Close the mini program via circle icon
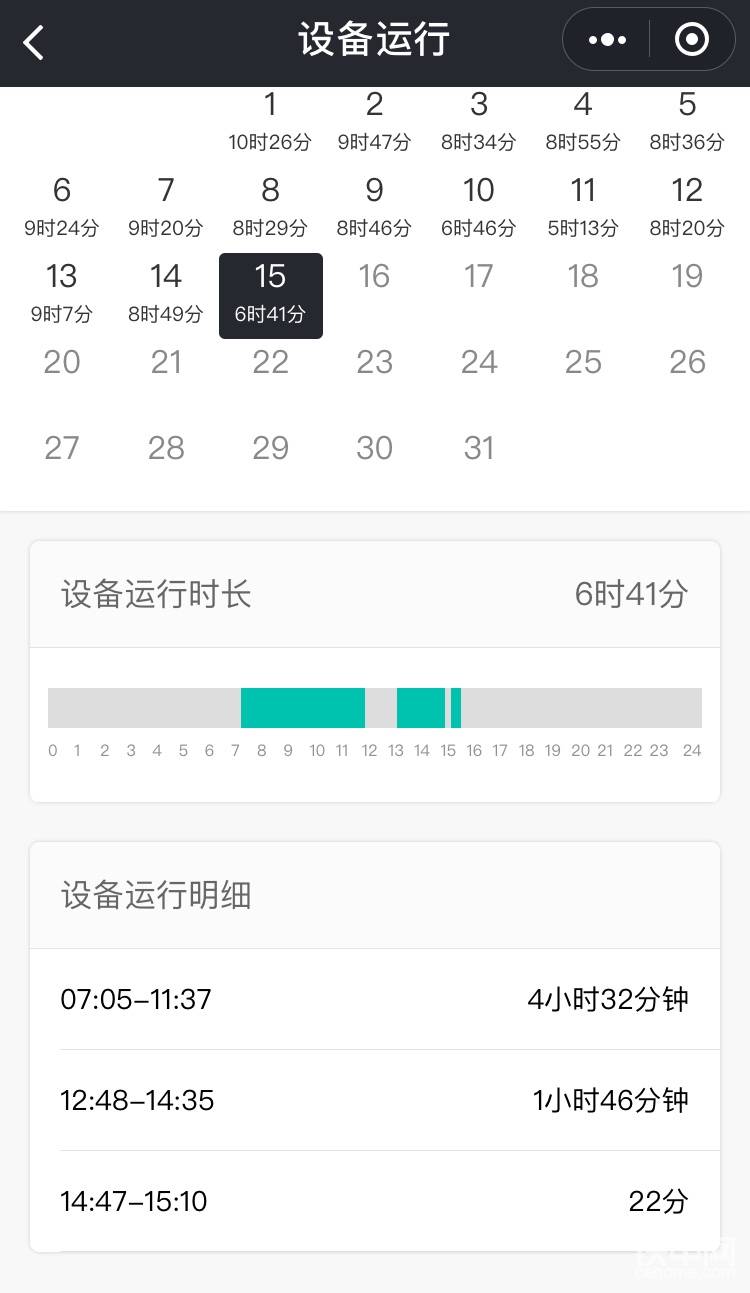The width and height of the screenshot is (750, 1293). (x=692, y=40)
